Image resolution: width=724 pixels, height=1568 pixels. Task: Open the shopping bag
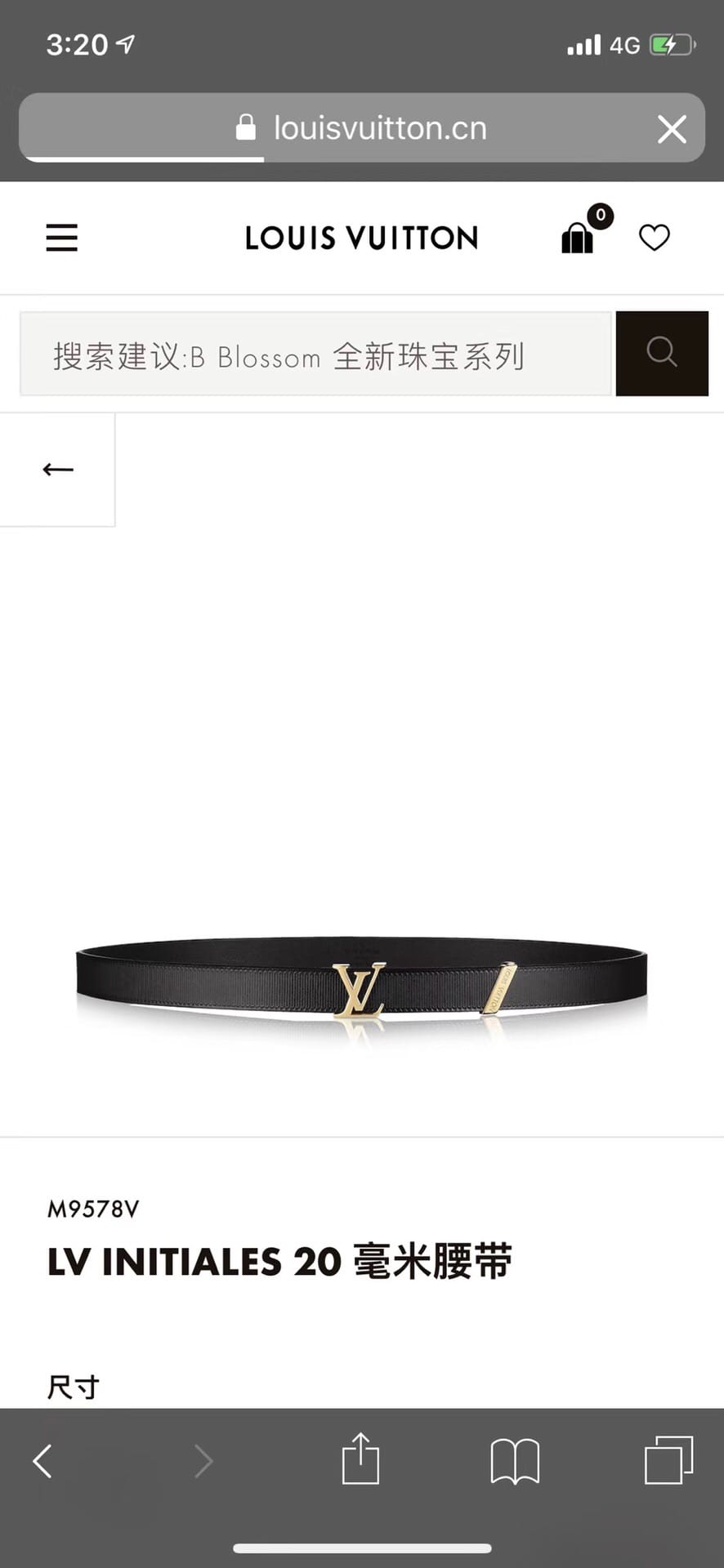(578, 238)
